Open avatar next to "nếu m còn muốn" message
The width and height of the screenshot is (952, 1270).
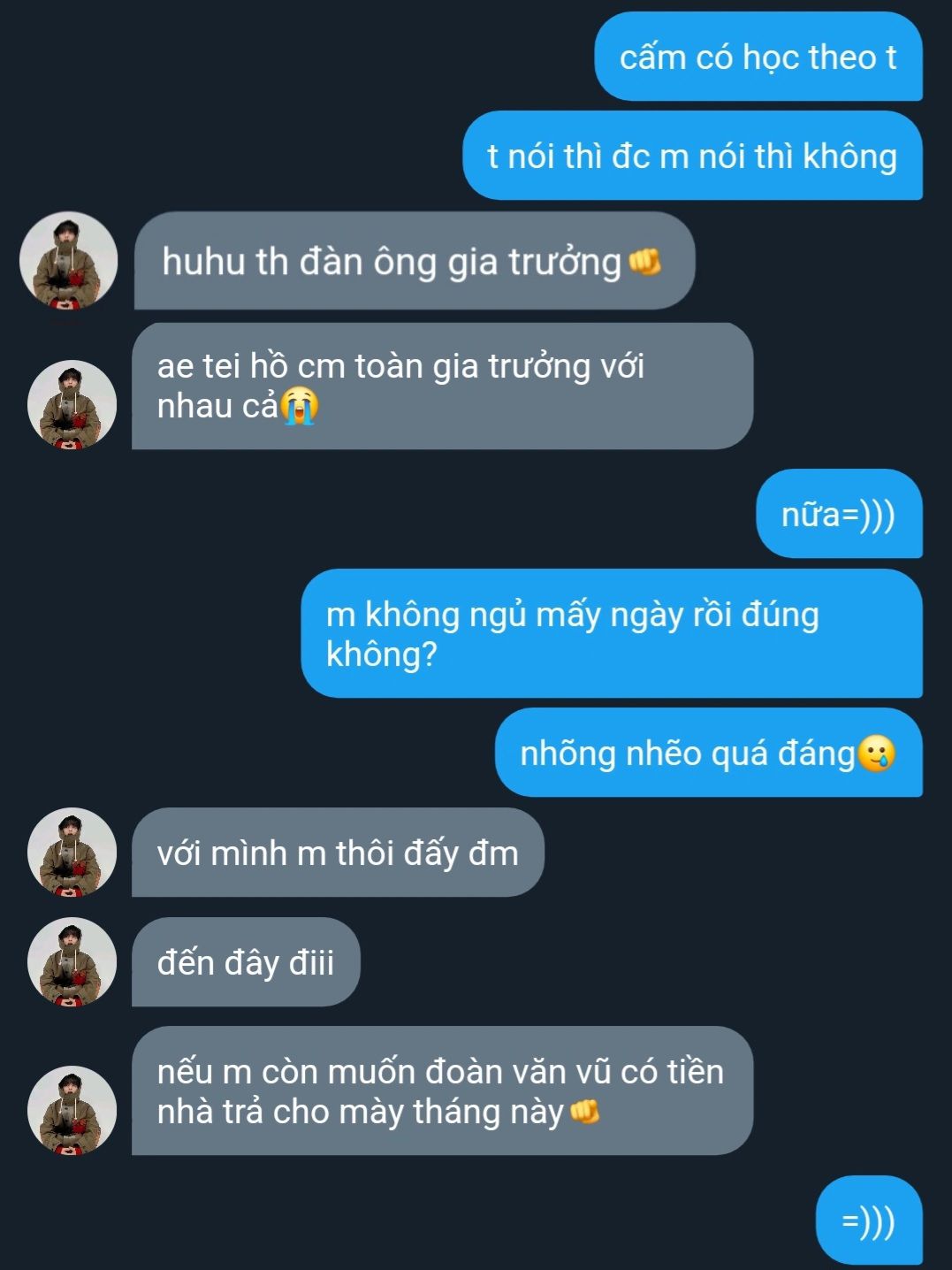[72, 1110]
